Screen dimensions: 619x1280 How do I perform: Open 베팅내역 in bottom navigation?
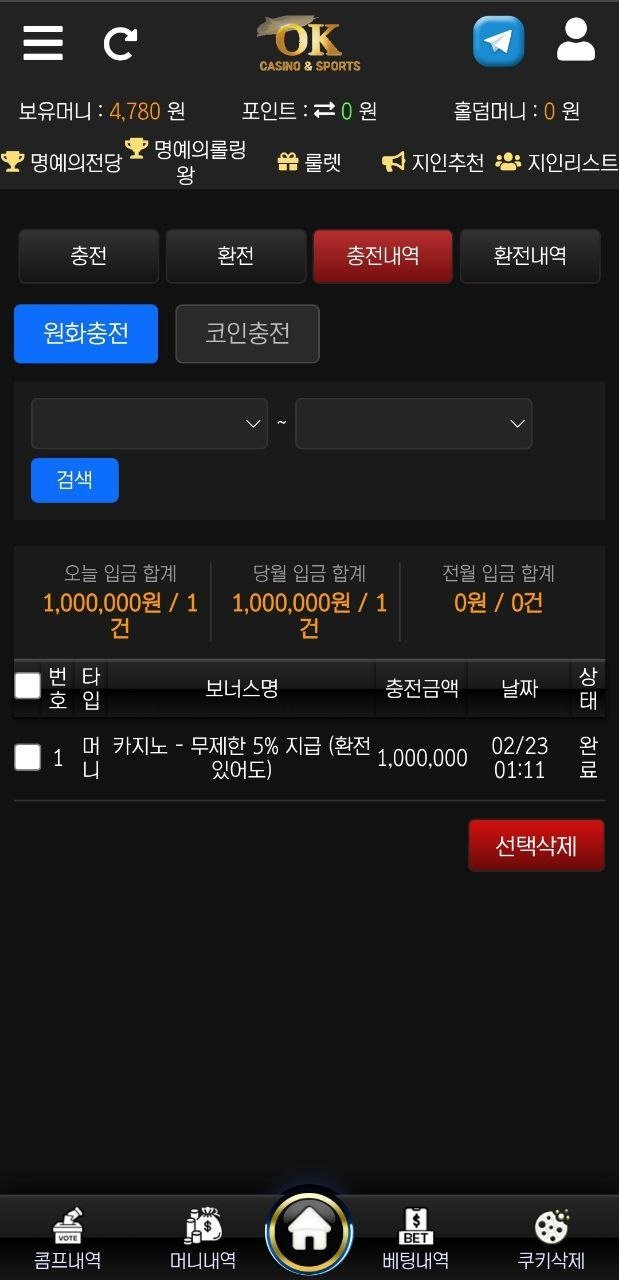click(x=415, y=1238)
